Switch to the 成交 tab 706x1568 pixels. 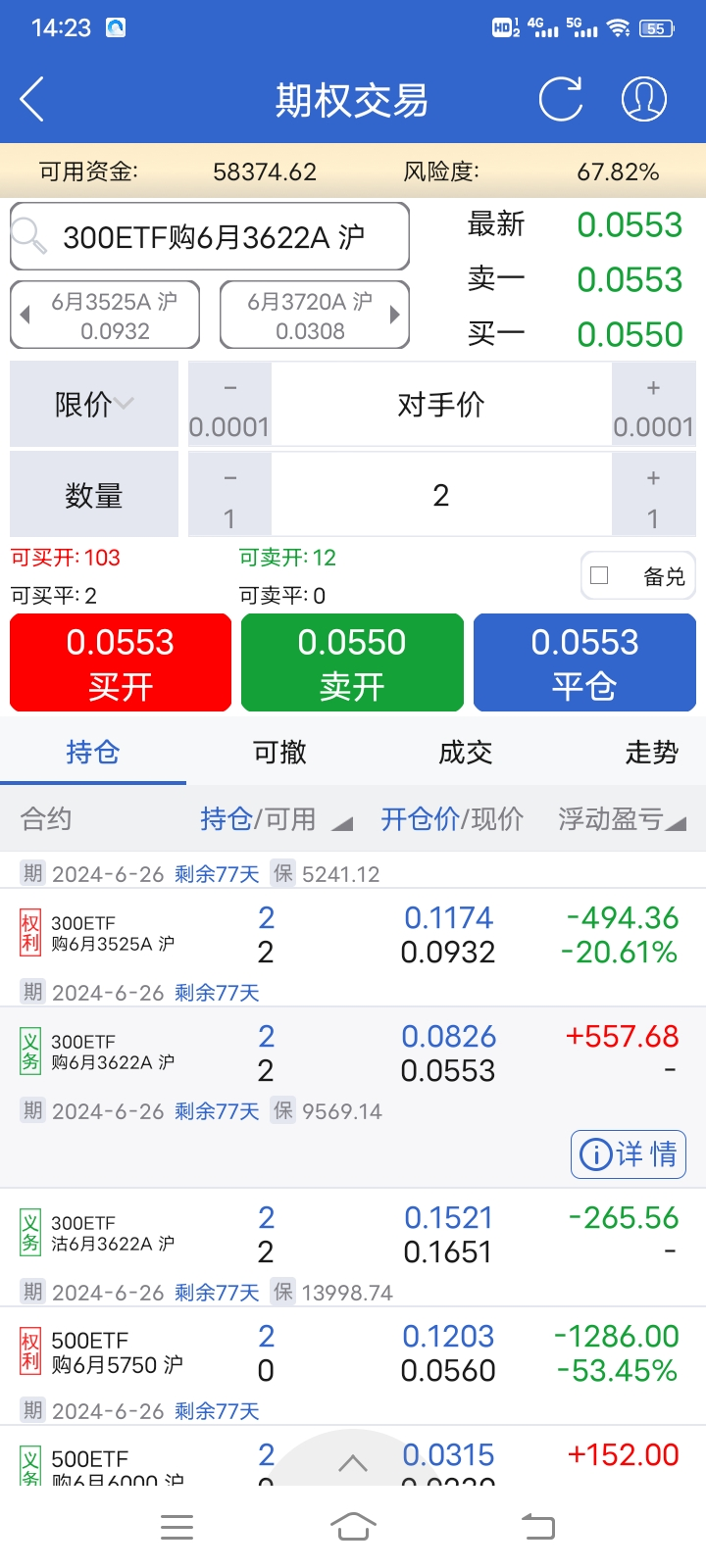(x=465, y=753)
